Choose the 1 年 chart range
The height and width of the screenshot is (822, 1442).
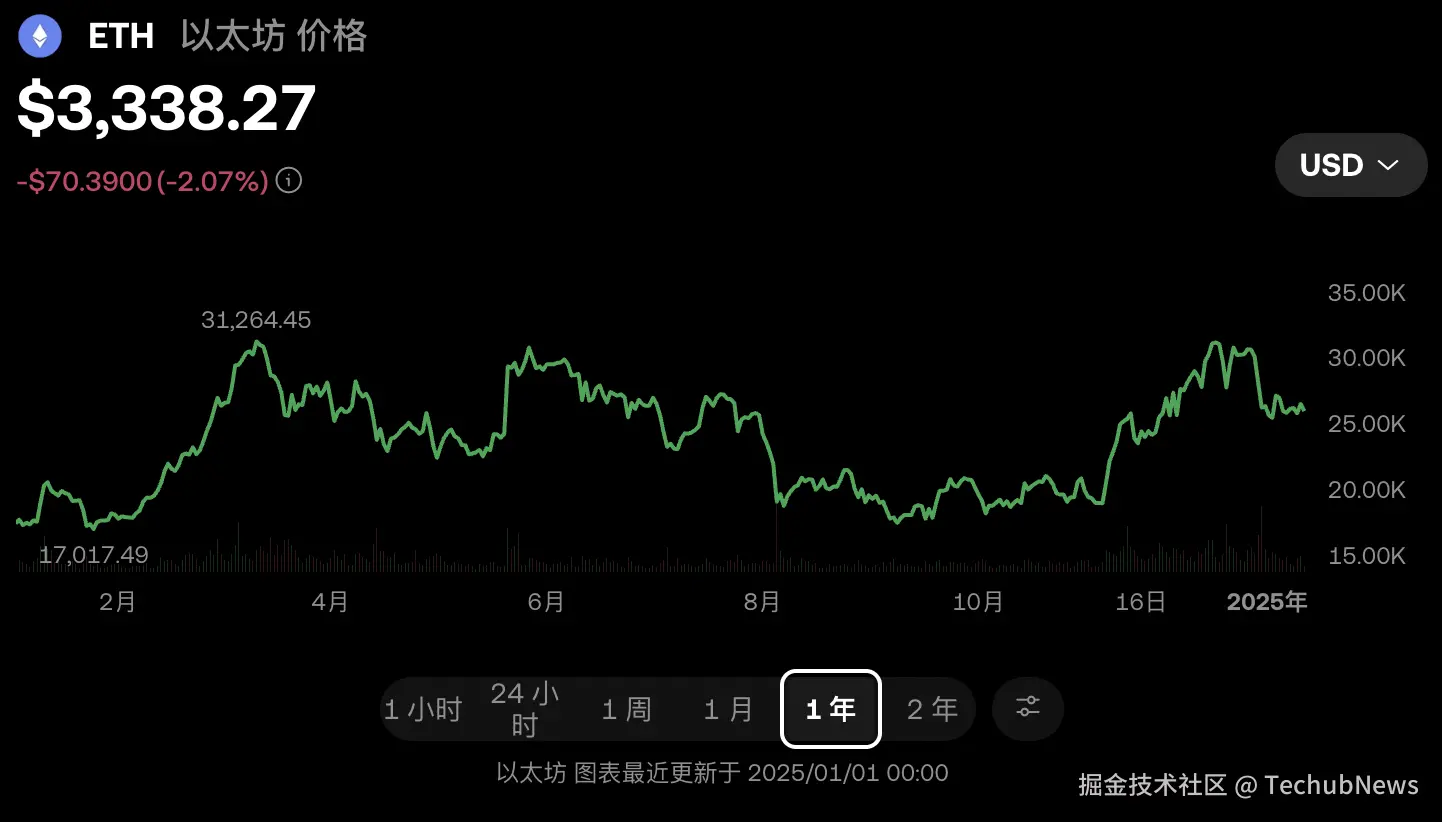click(x=830, y=709)
